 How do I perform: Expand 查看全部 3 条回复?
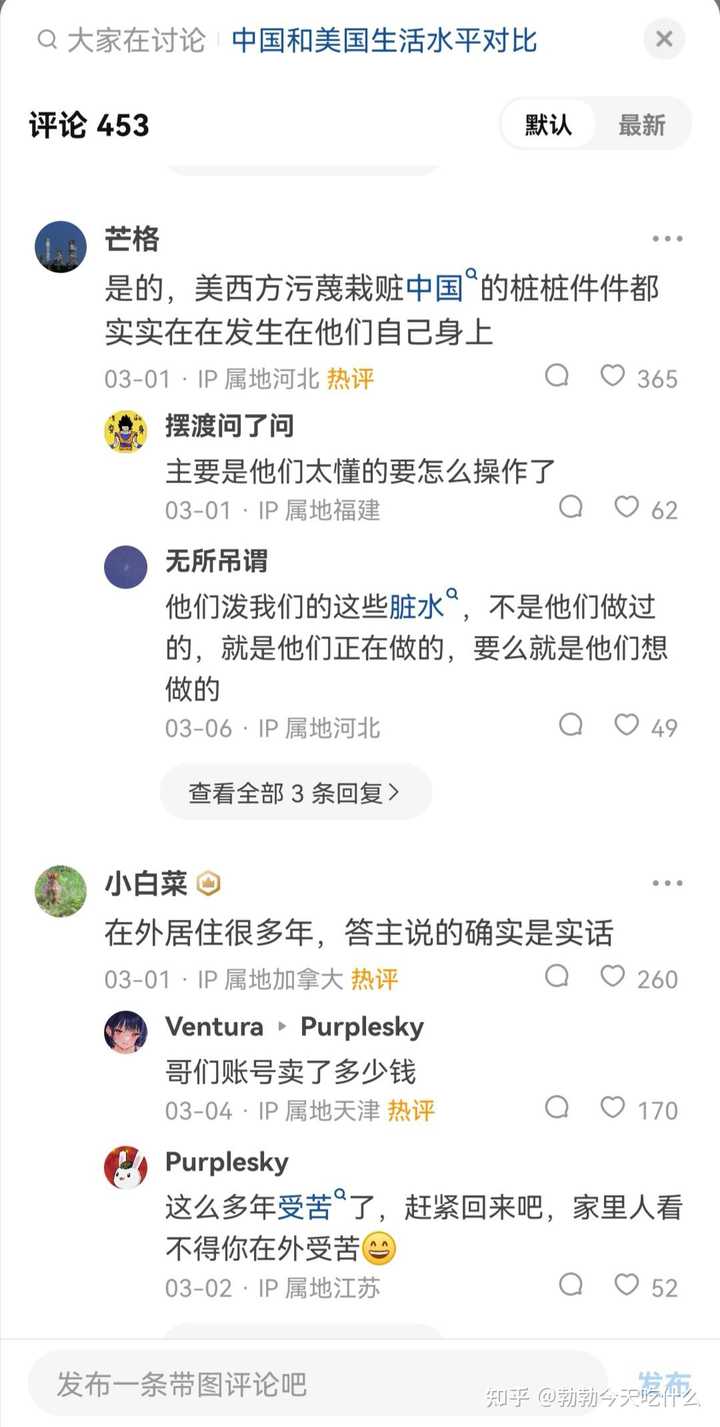(x=296, y=793)
